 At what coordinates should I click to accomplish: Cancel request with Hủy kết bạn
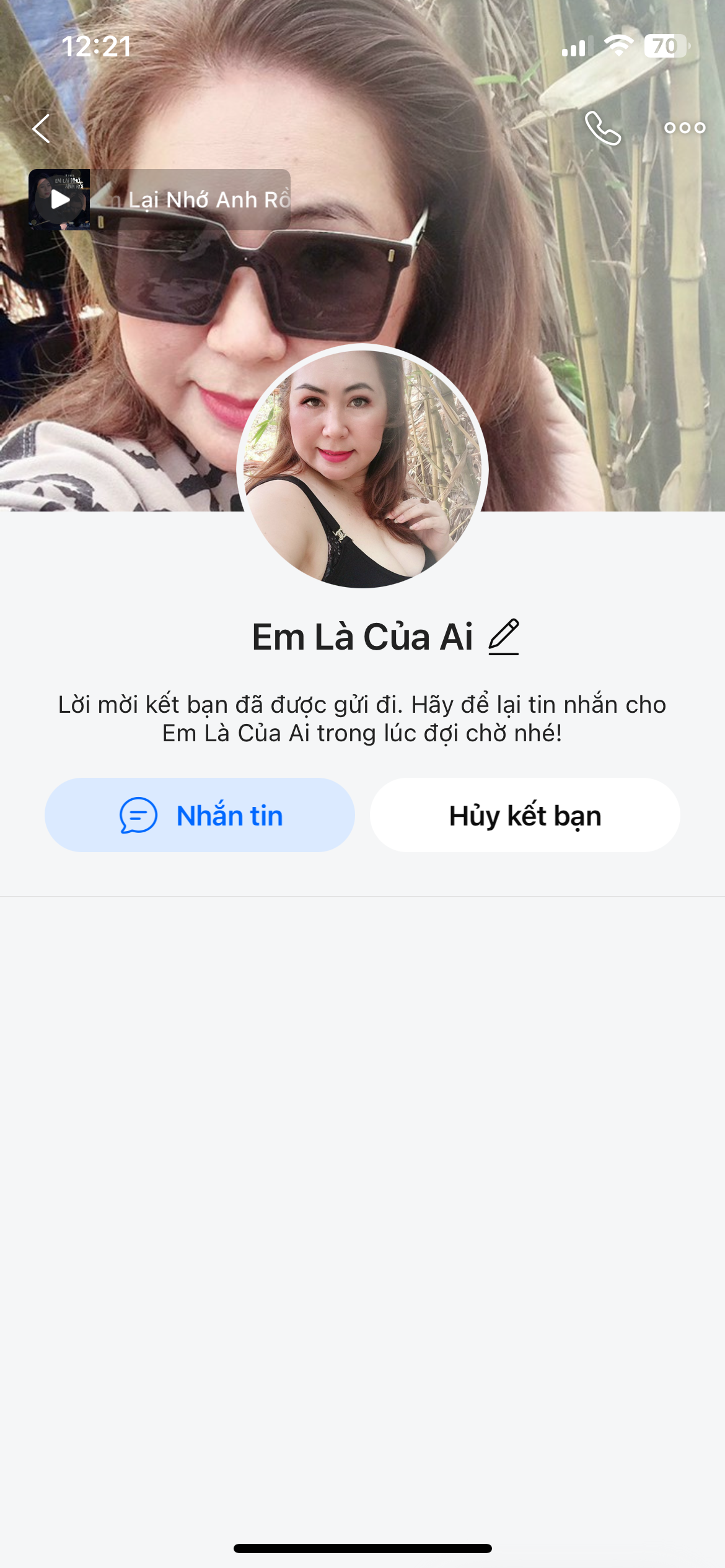point(525,815)
